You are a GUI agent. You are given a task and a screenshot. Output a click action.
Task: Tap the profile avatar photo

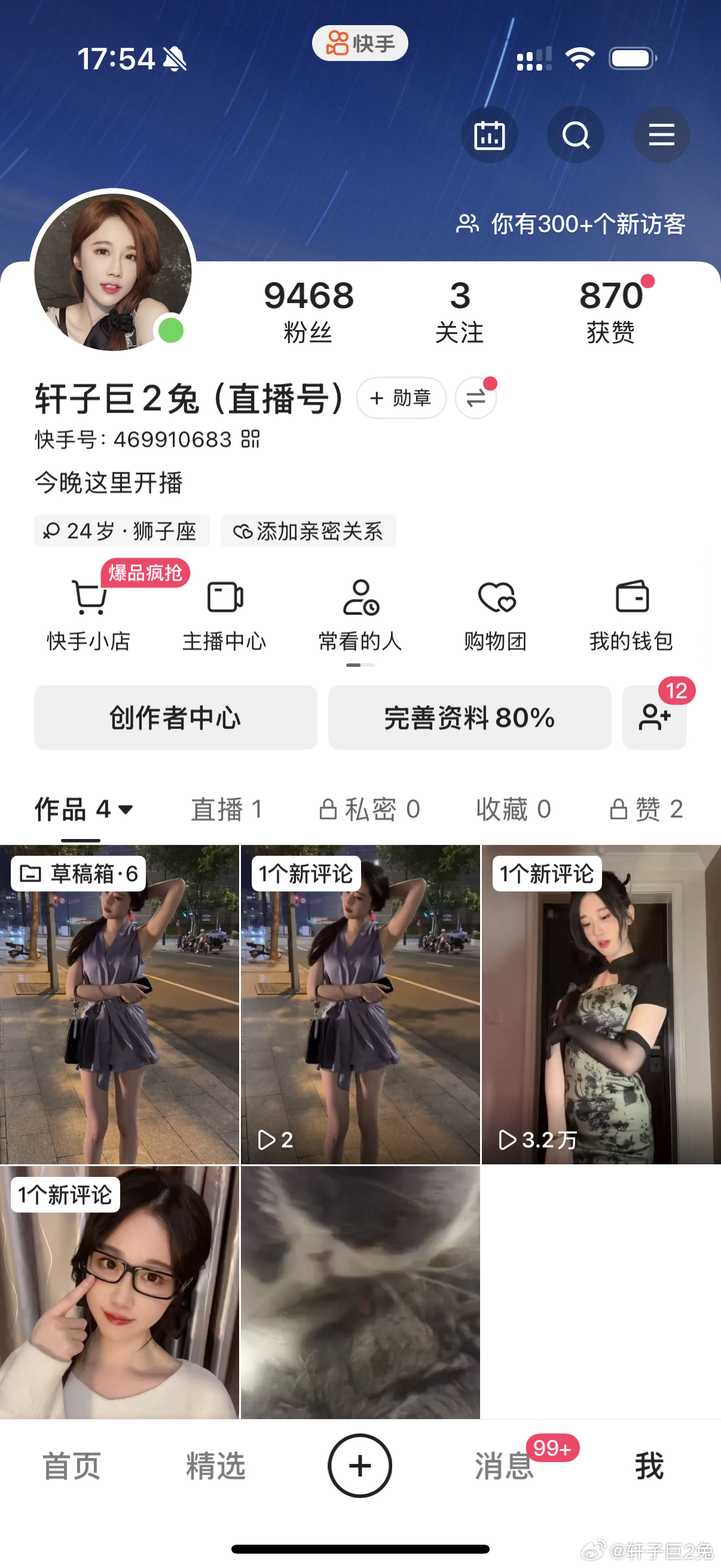(113, 271)
